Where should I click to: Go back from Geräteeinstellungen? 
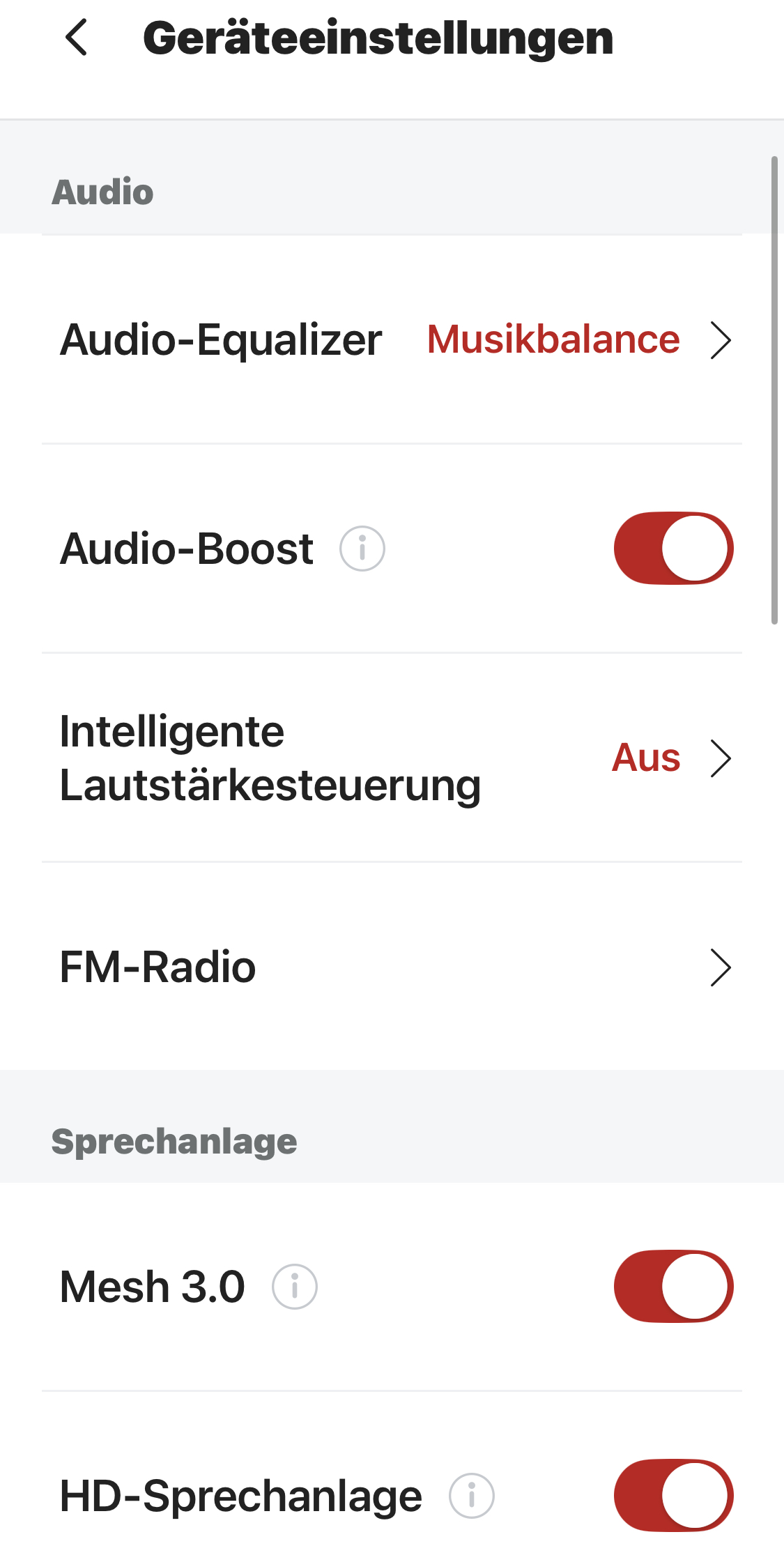tap(77, 38)
